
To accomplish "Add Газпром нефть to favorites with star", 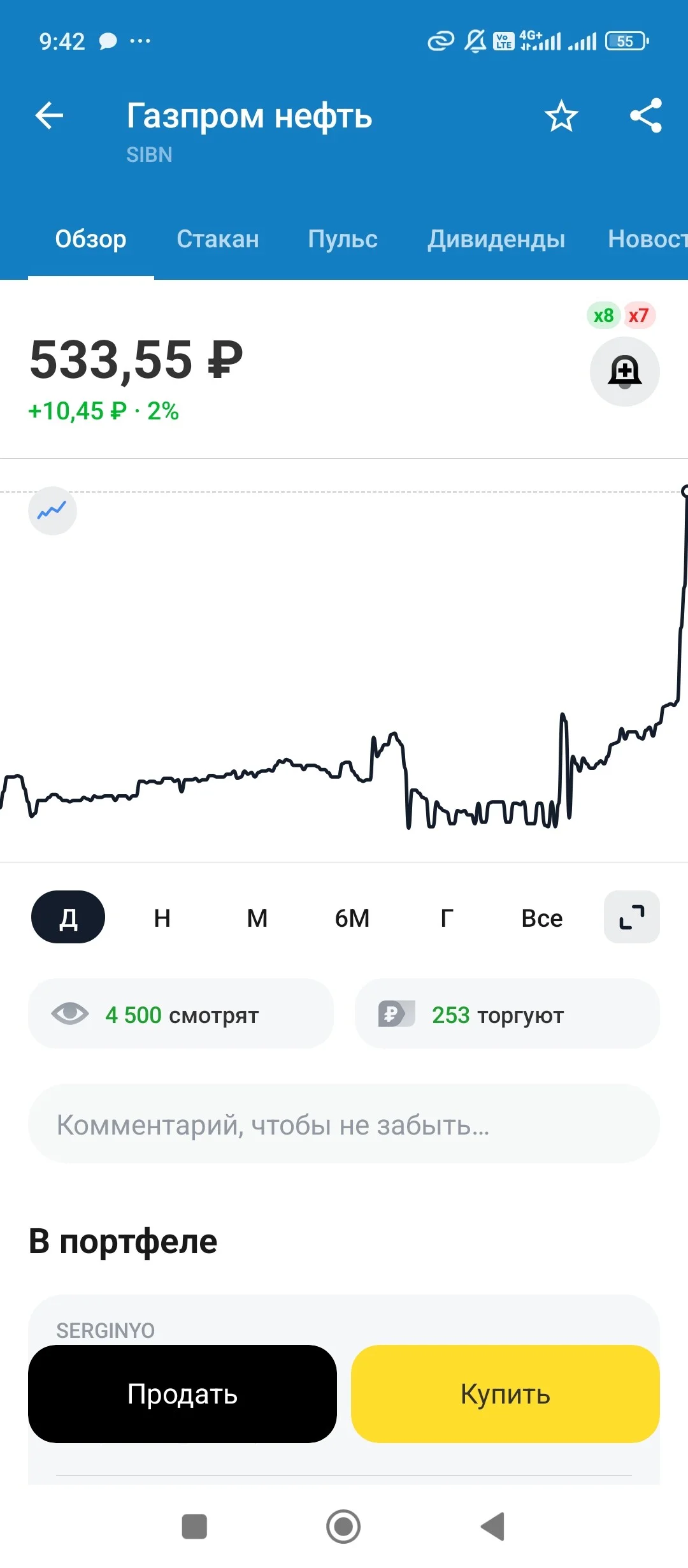I will click(561, 116).
